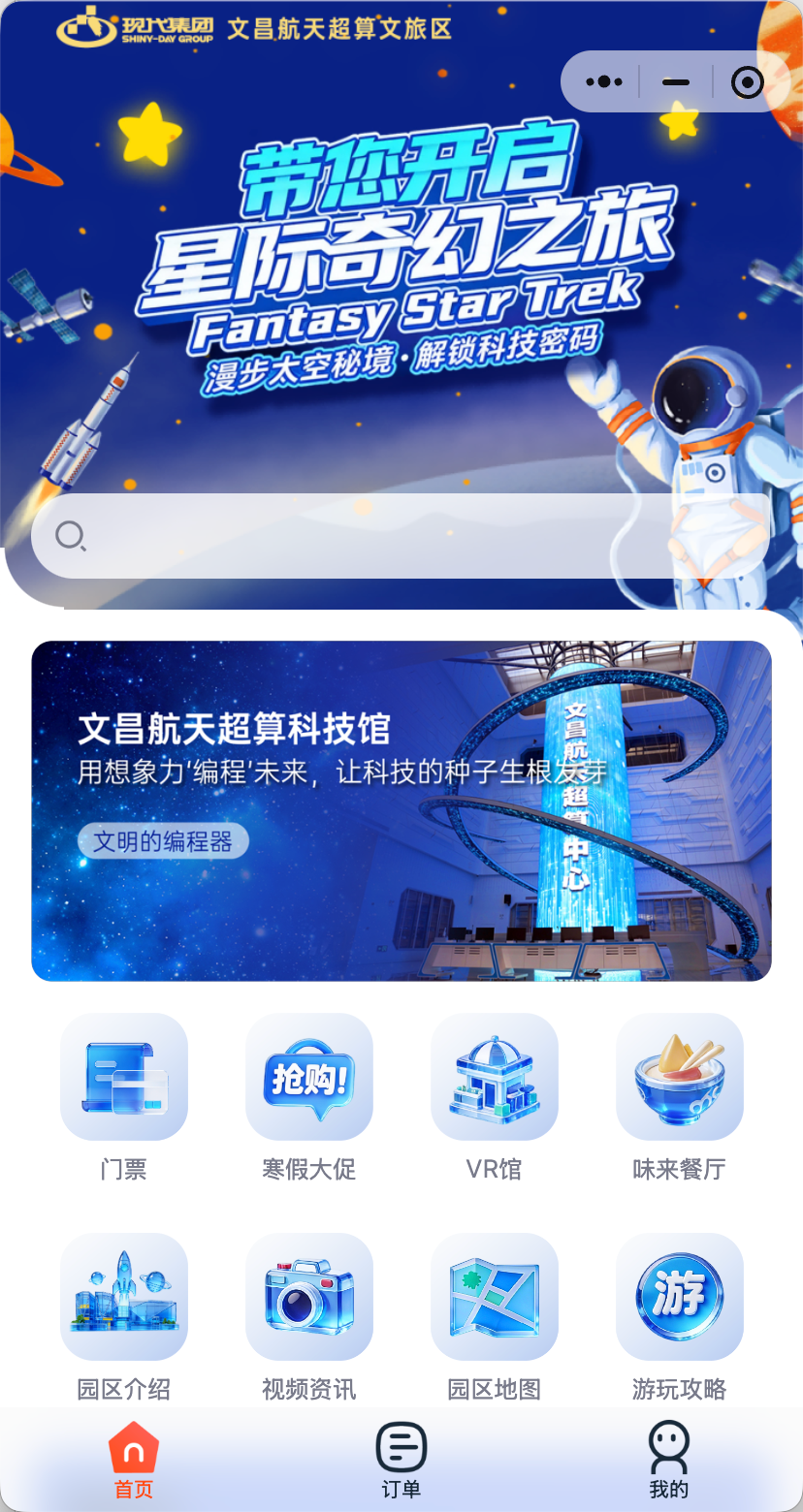The height and width of the screenshot is (1512, 803).
Task: Open the mini program more options menu
Action: point(604,81)
